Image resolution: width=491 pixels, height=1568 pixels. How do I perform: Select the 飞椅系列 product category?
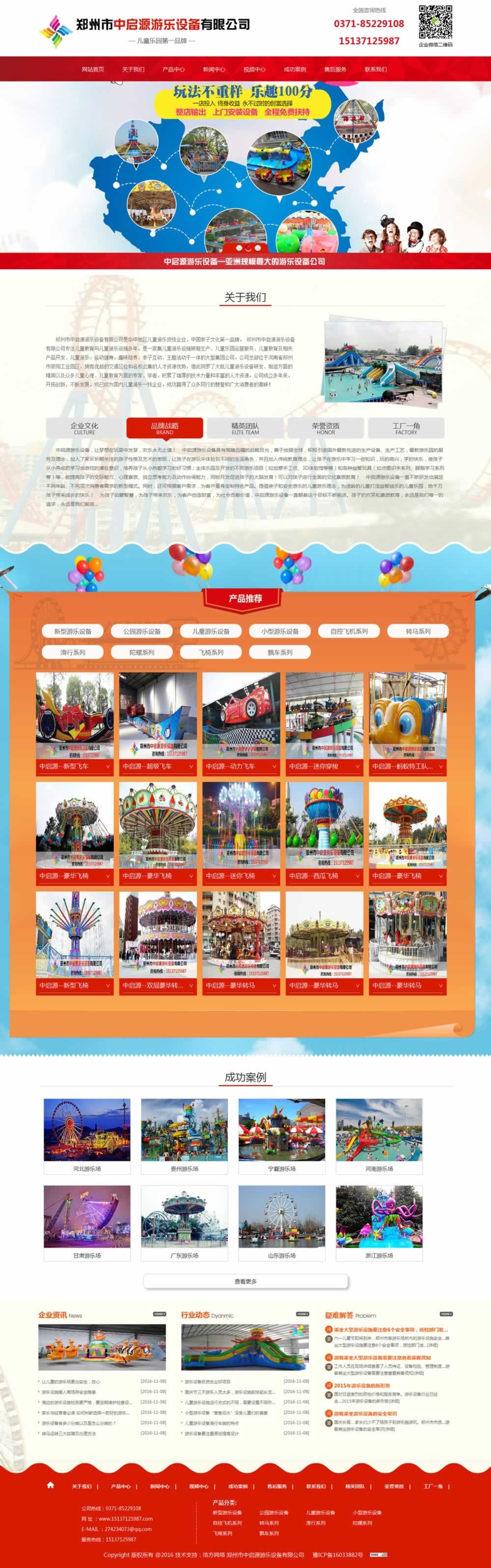tap(211, 652)
